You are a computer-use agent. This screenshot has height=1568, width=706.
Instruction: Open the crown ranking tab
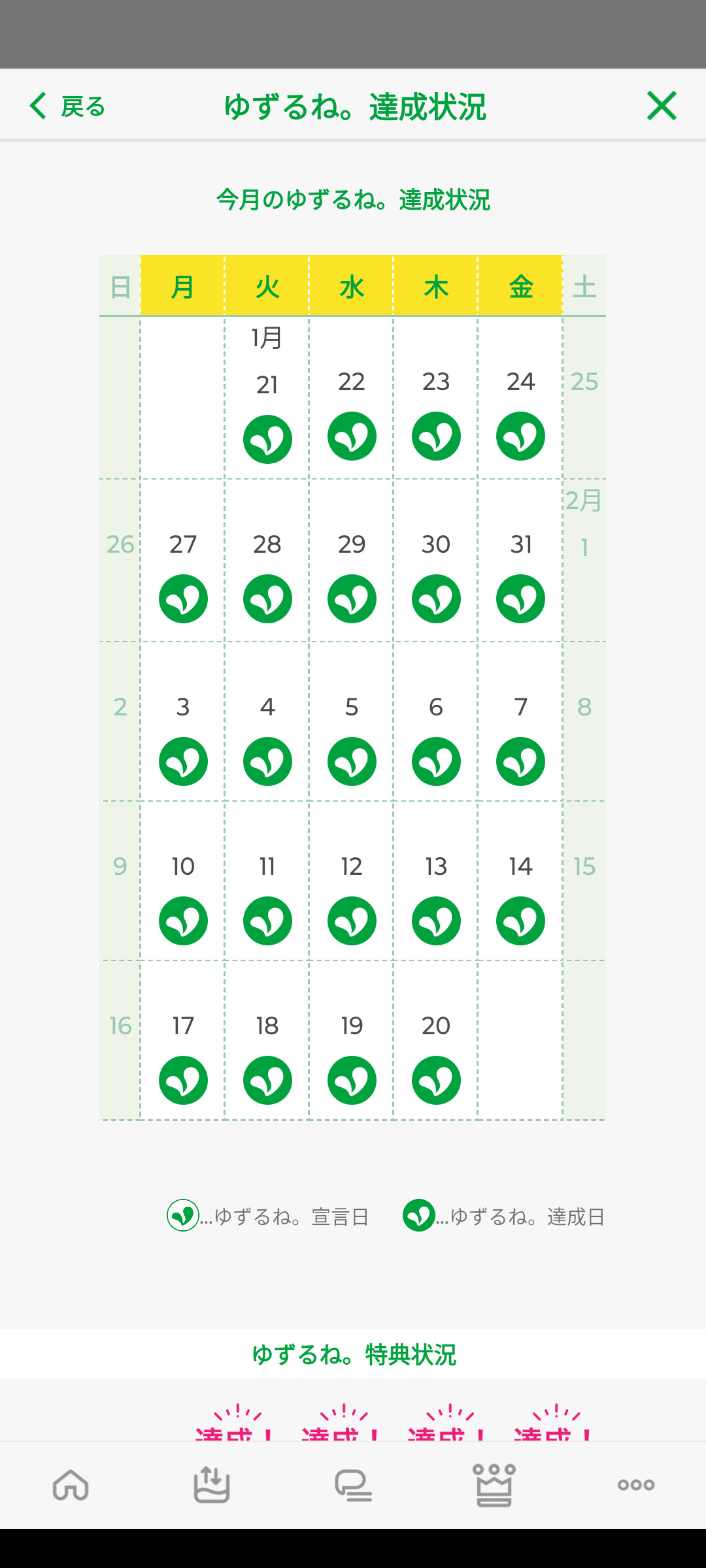tap(494, 1485)
